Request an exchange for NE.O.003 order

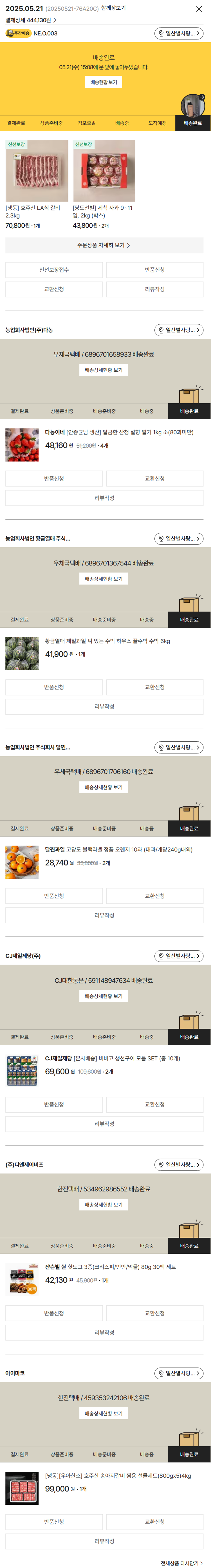[54, 290]
